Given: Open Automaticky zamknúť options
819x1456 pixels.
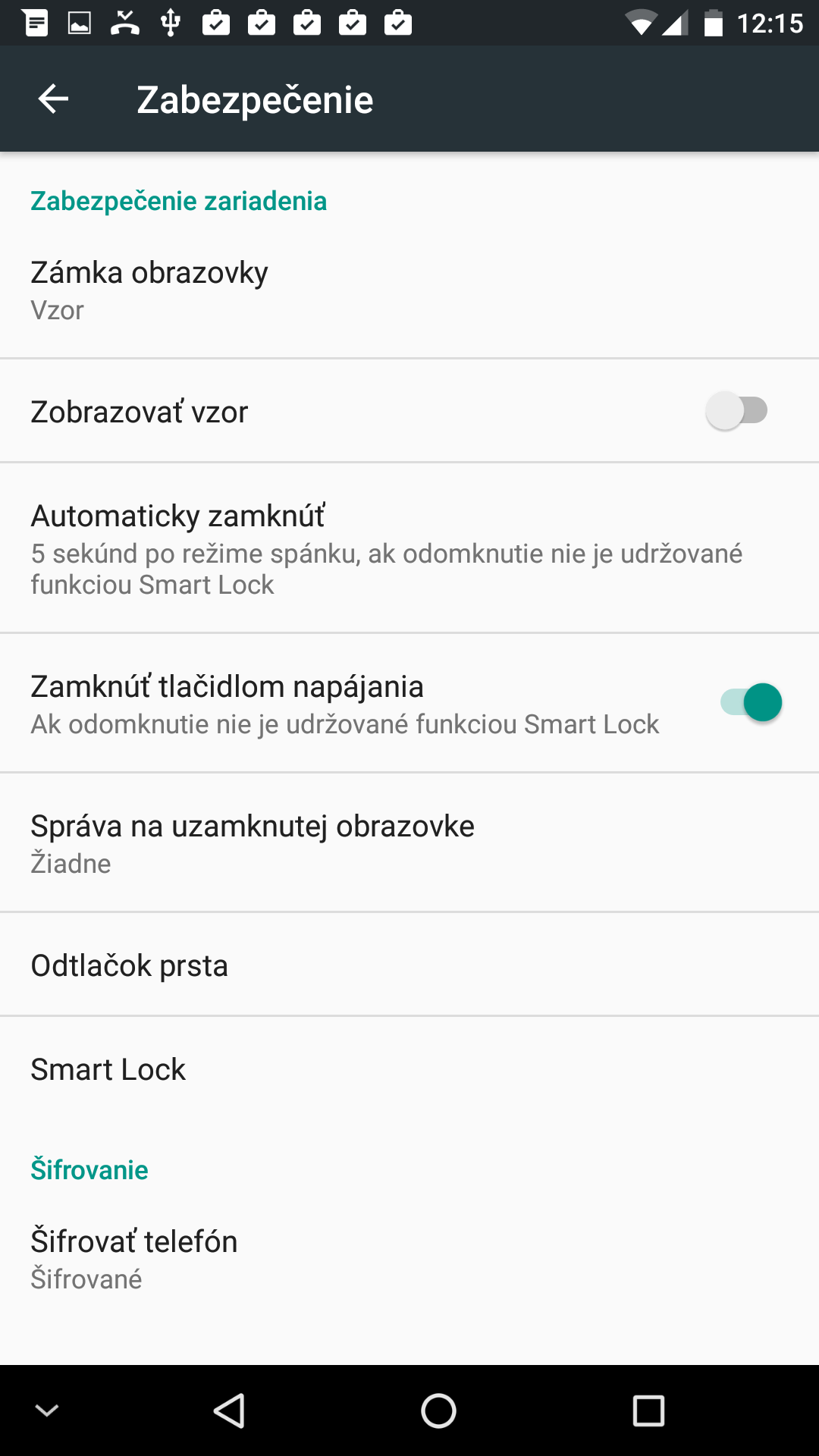Looking at the screenshot, I should tap(409, 548).
